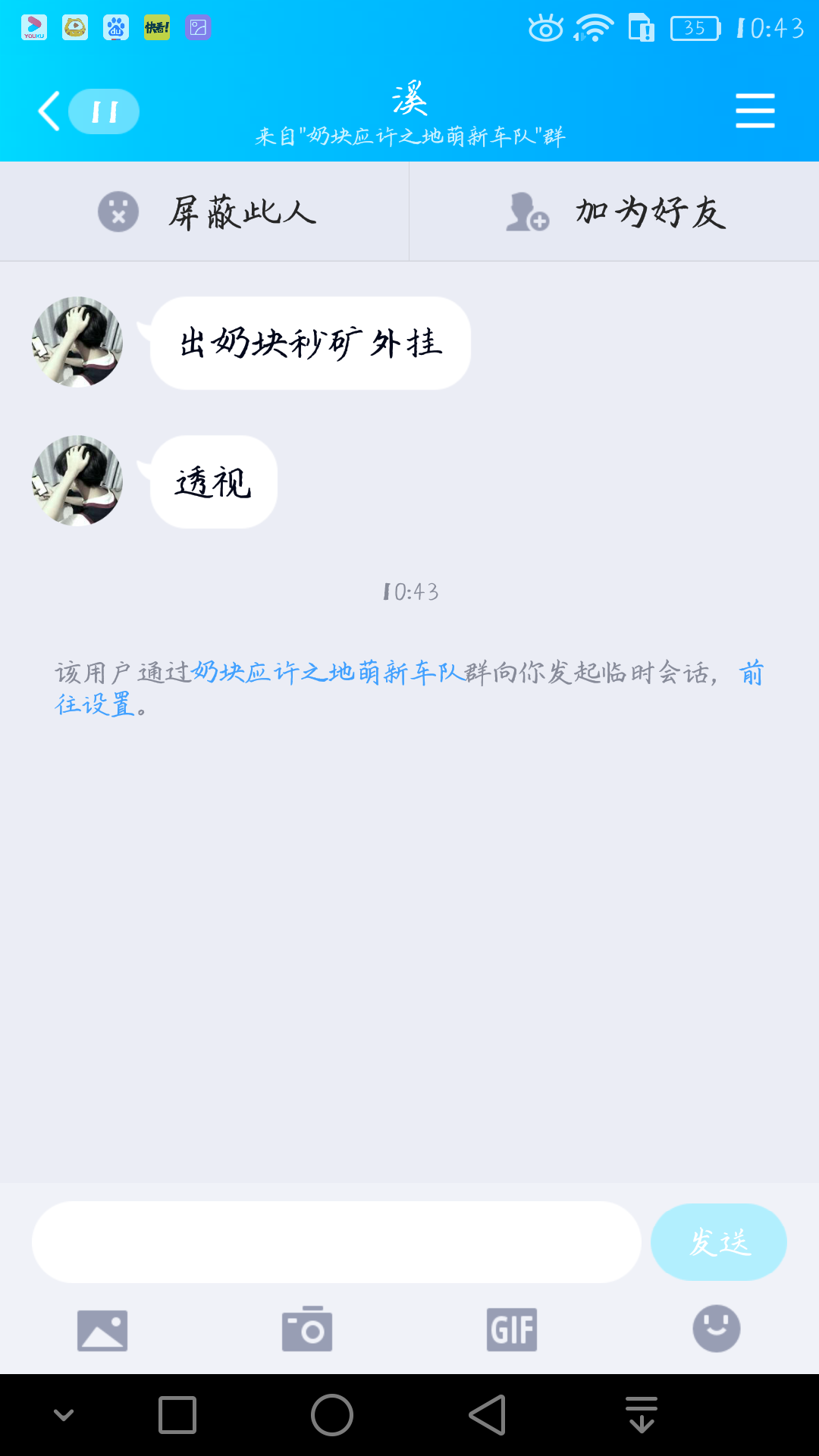
Task: Tap the pause indicator next to the back arrow
Action: (x=104, y=111)
